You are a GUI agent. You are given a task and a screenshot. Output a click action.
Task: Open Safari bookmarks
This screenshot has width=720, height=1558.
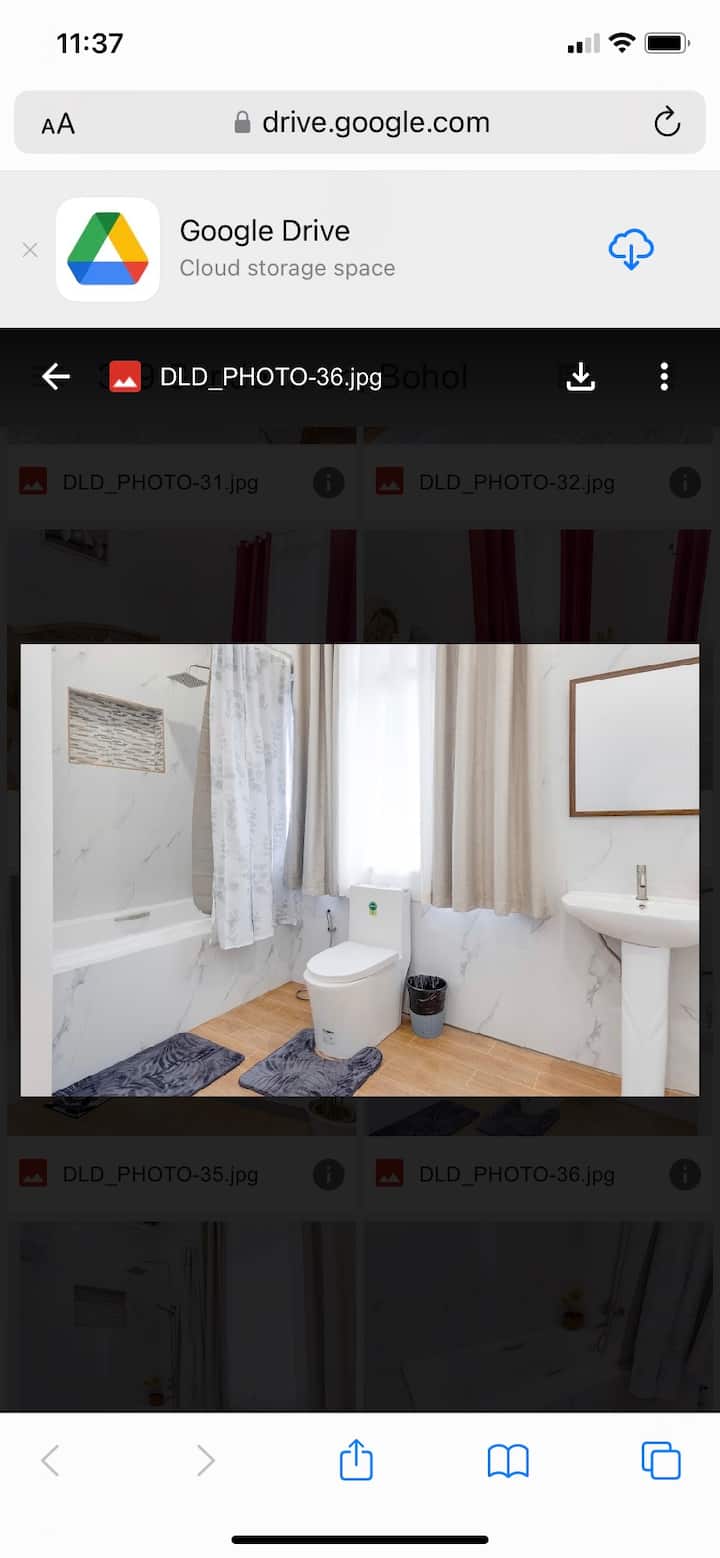click(508, 1462)
